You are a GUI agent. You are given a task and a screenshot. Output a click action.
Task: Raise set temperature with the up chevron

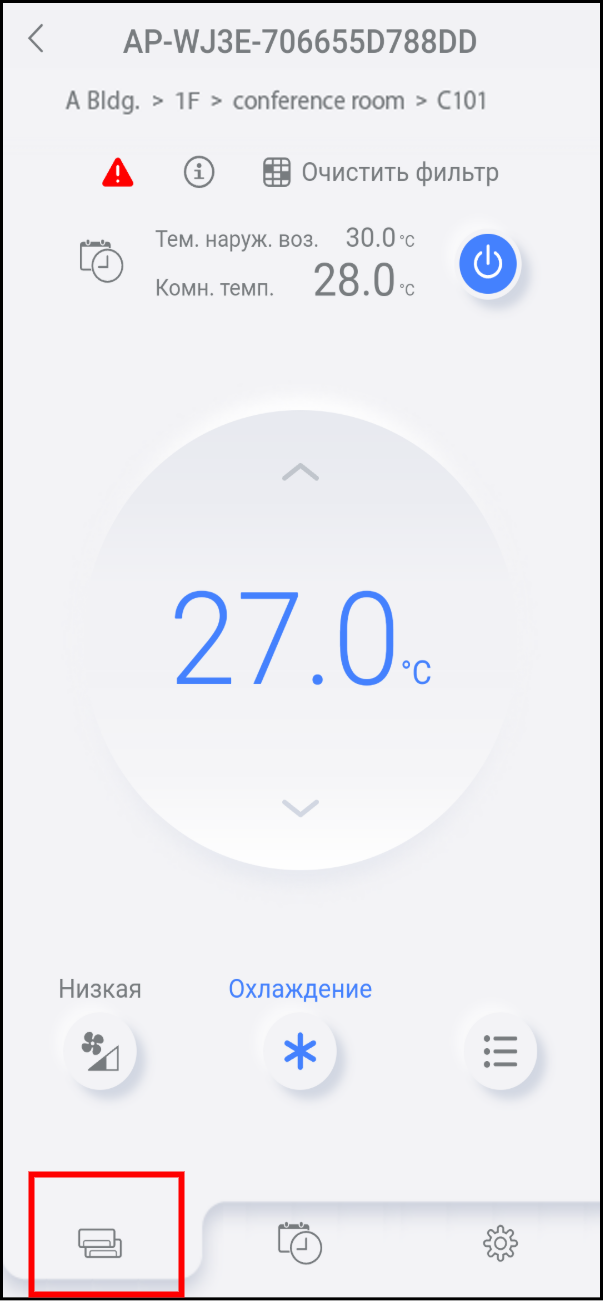(x=300, y=472)
